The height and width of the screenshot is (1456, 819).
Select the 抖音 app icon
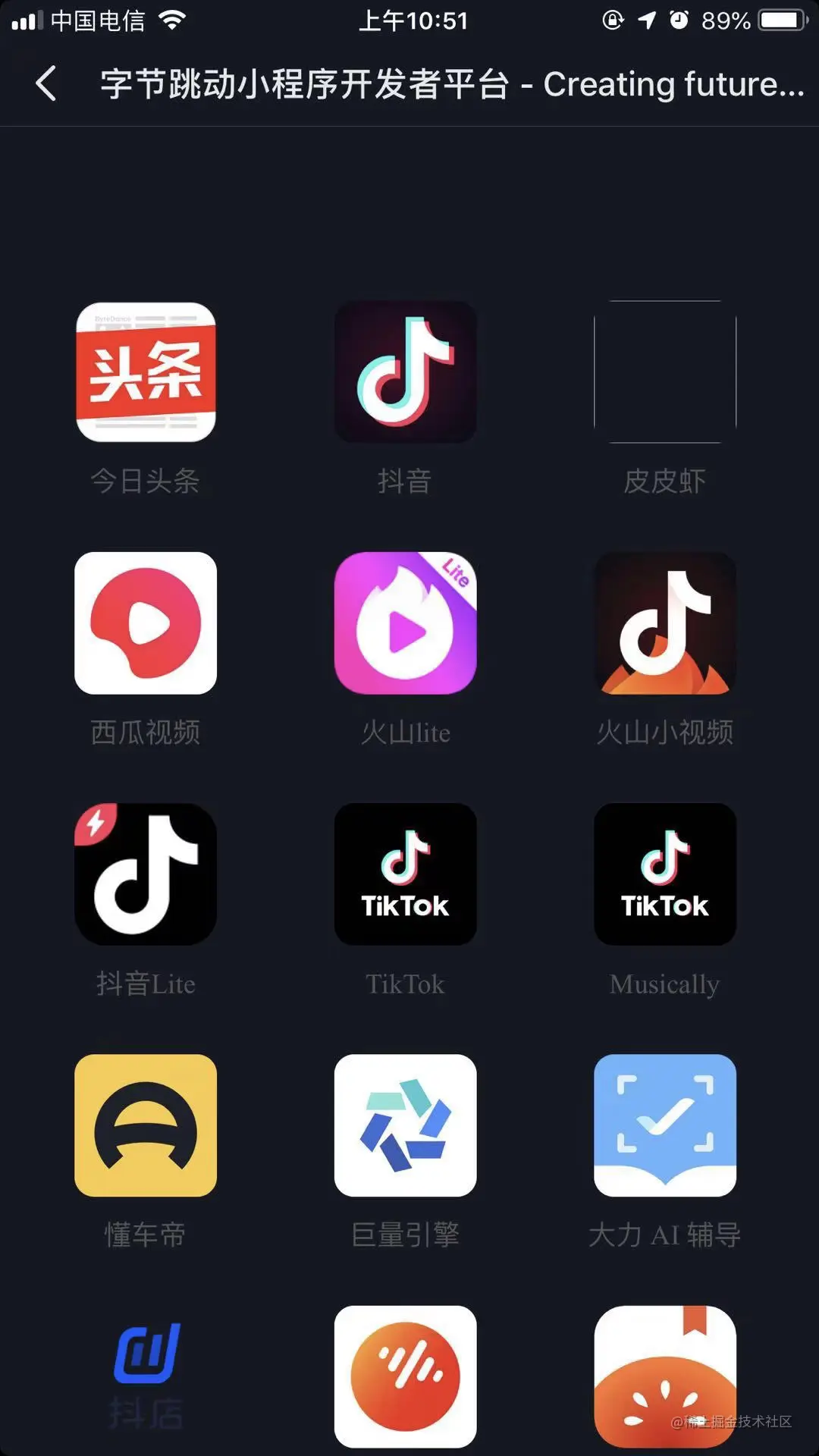pos(406,372)
